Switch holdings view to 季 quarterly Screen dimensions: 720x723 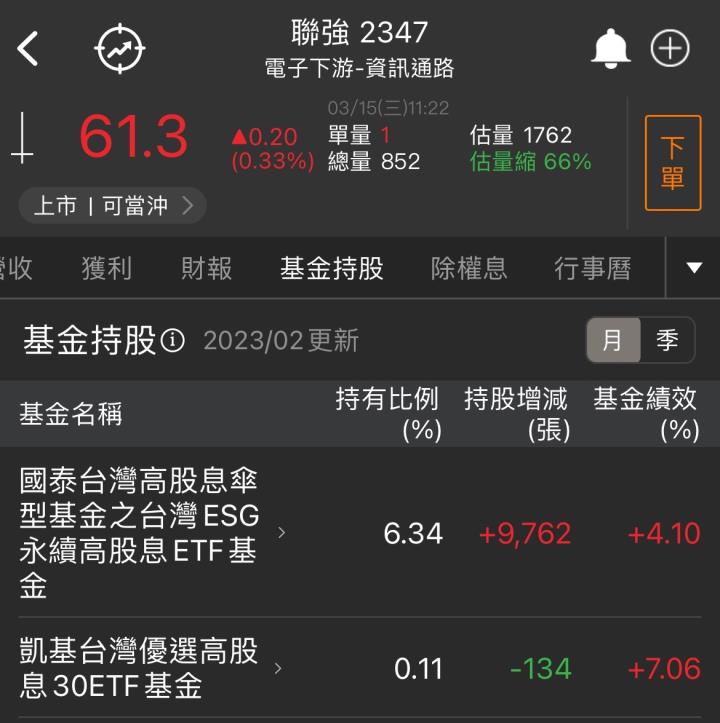pos(667,340)
